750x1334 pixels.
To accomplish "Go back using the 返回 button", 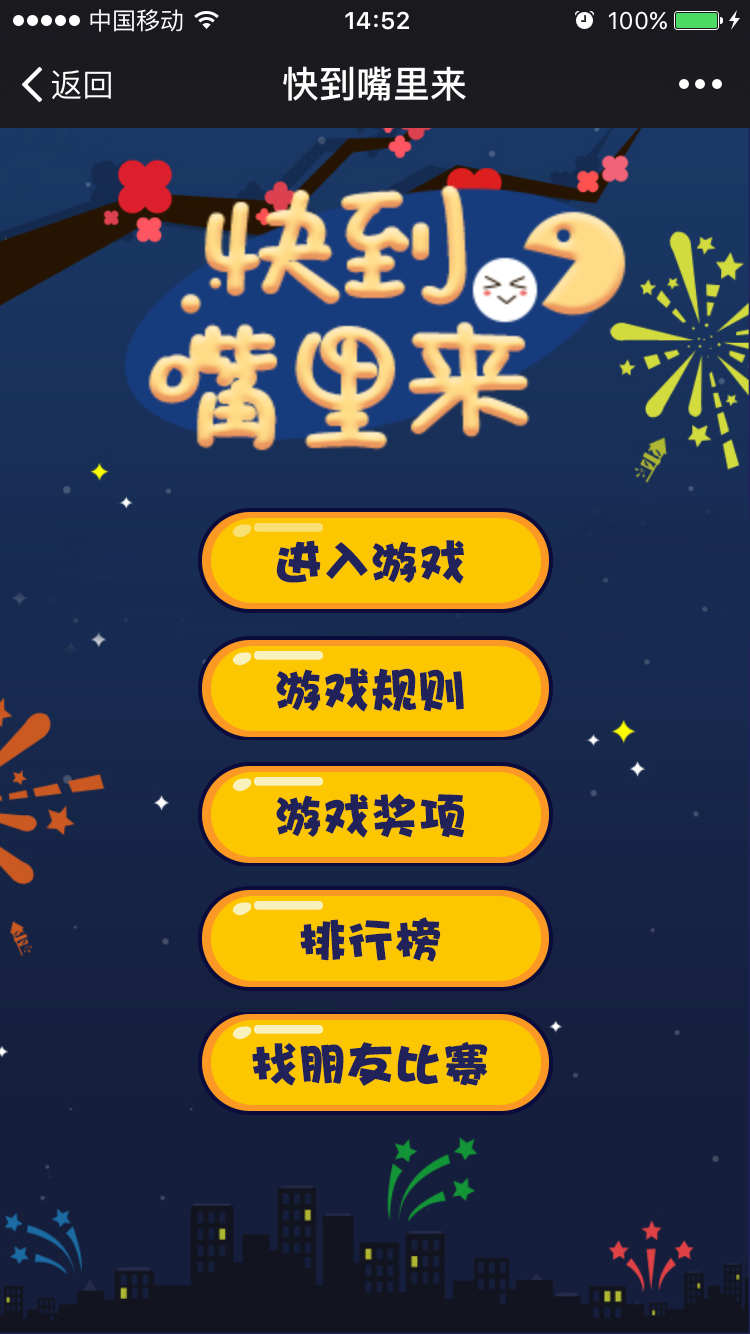I will pos(67,85).
